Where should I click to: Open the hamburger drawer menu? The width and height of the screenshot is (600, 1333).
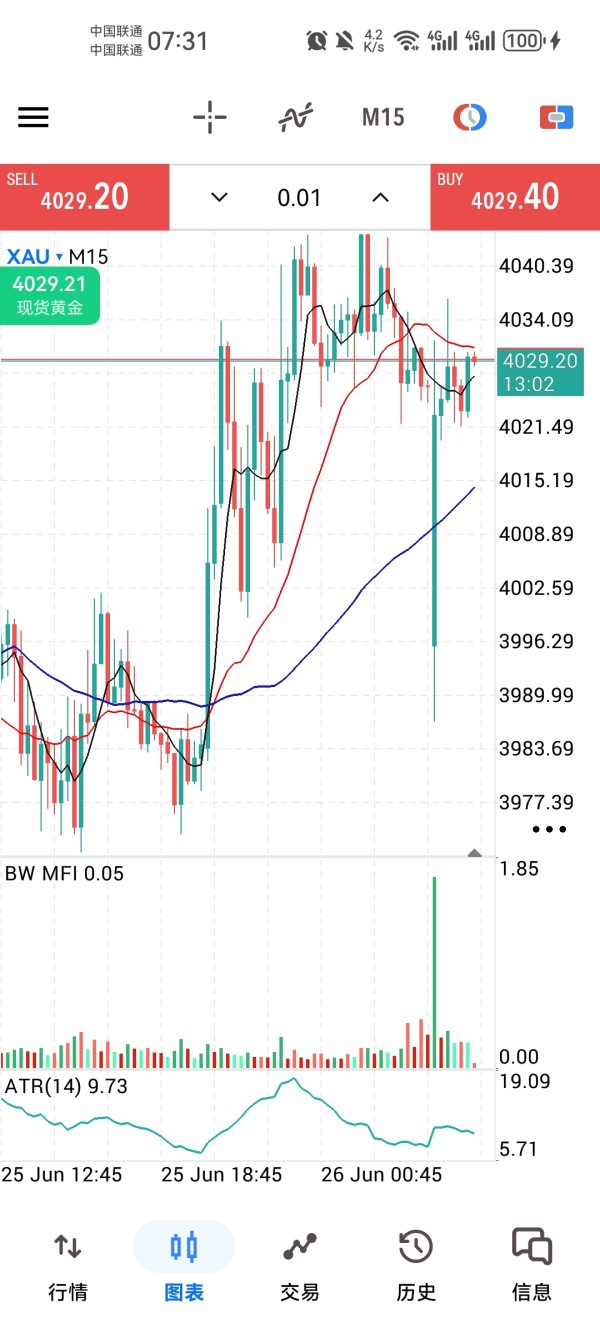click(33, 117)
